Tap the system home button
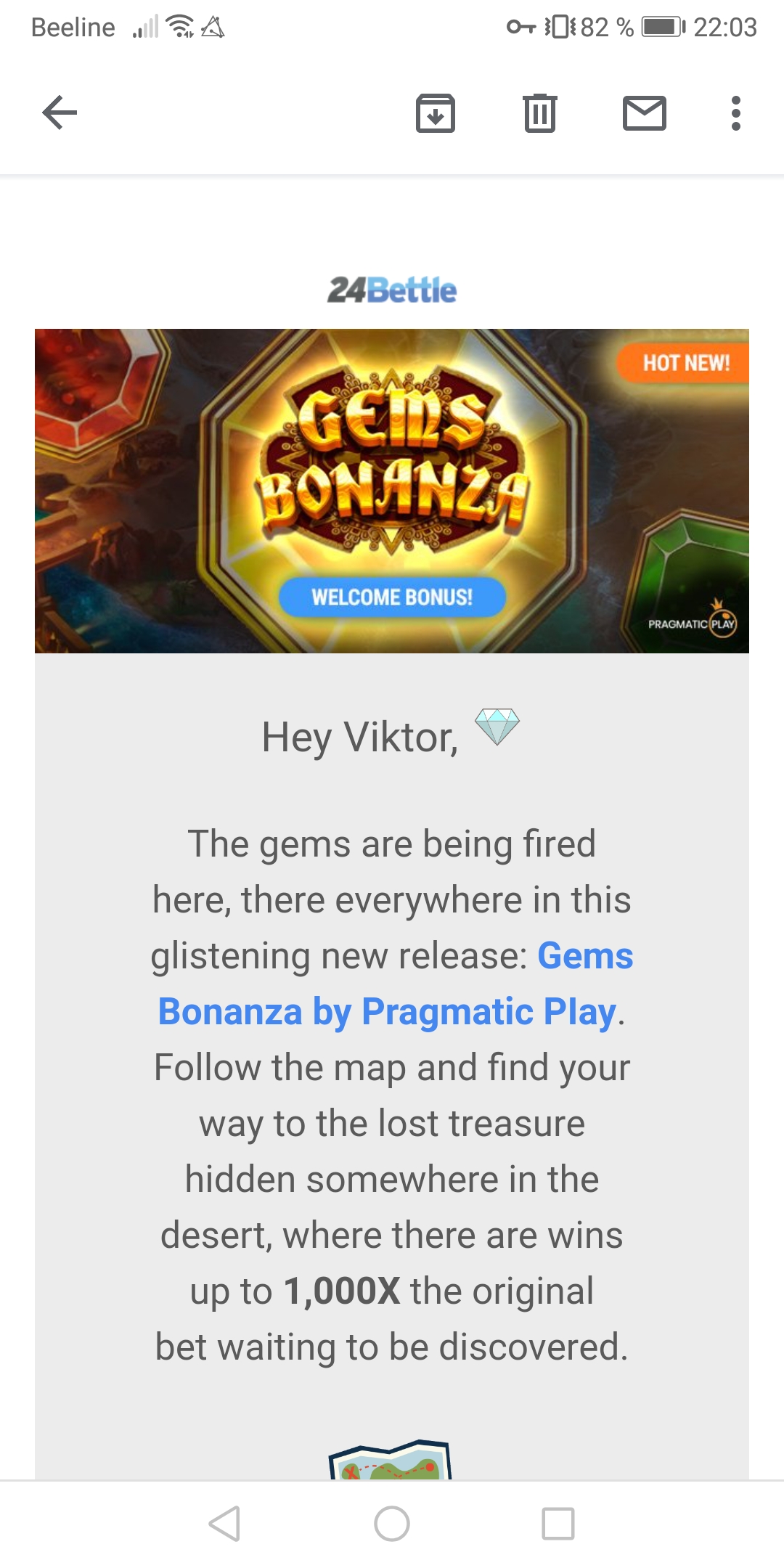The height and width of the screenshot is (1568, 784). (392, 1523)
